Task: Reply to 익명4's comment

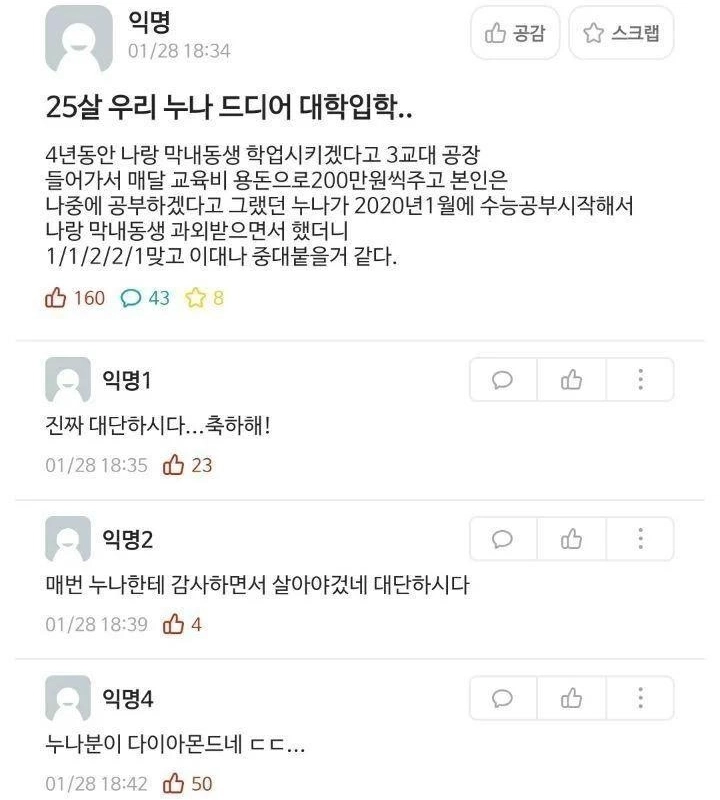Action: 503,698
